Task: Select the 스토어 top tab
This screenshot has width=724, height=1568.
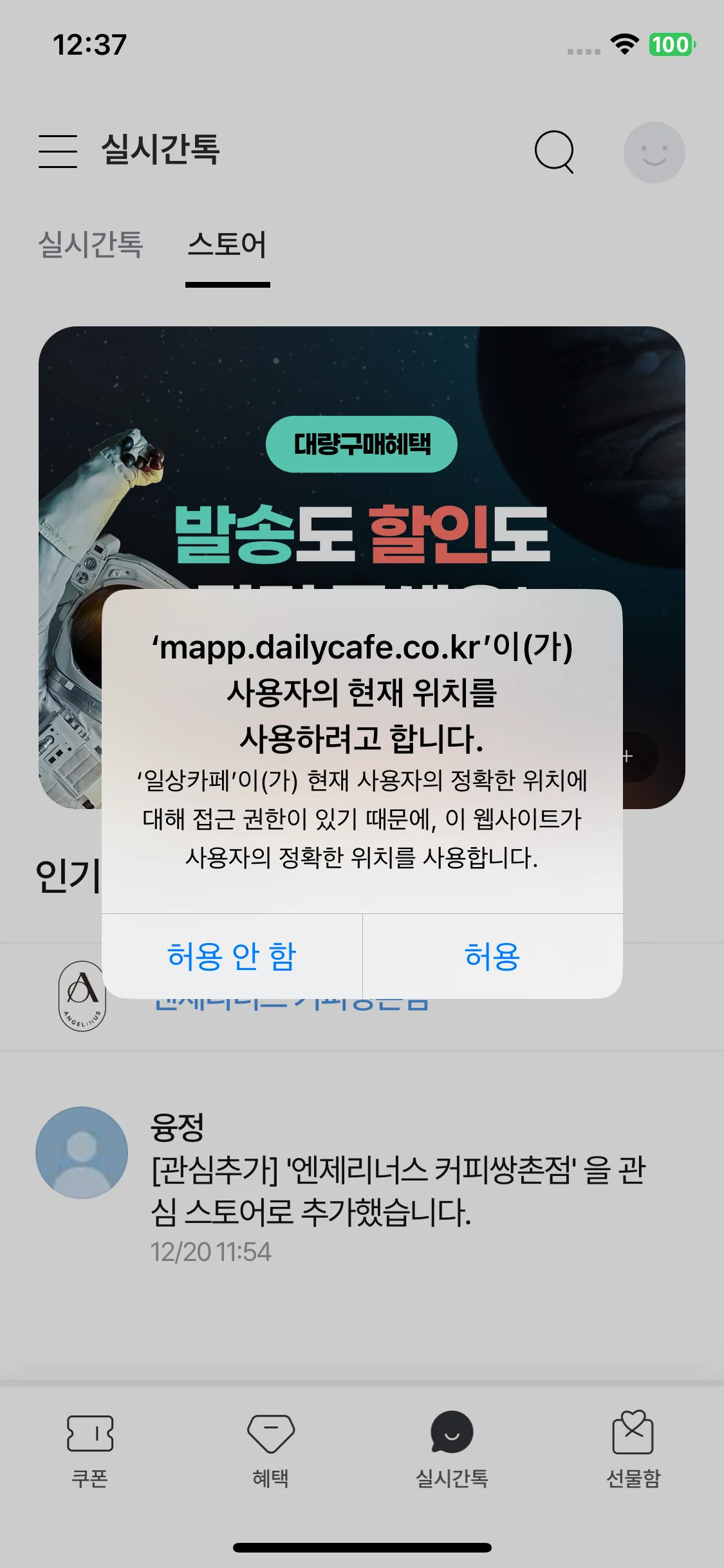Action: click(227, 245)
